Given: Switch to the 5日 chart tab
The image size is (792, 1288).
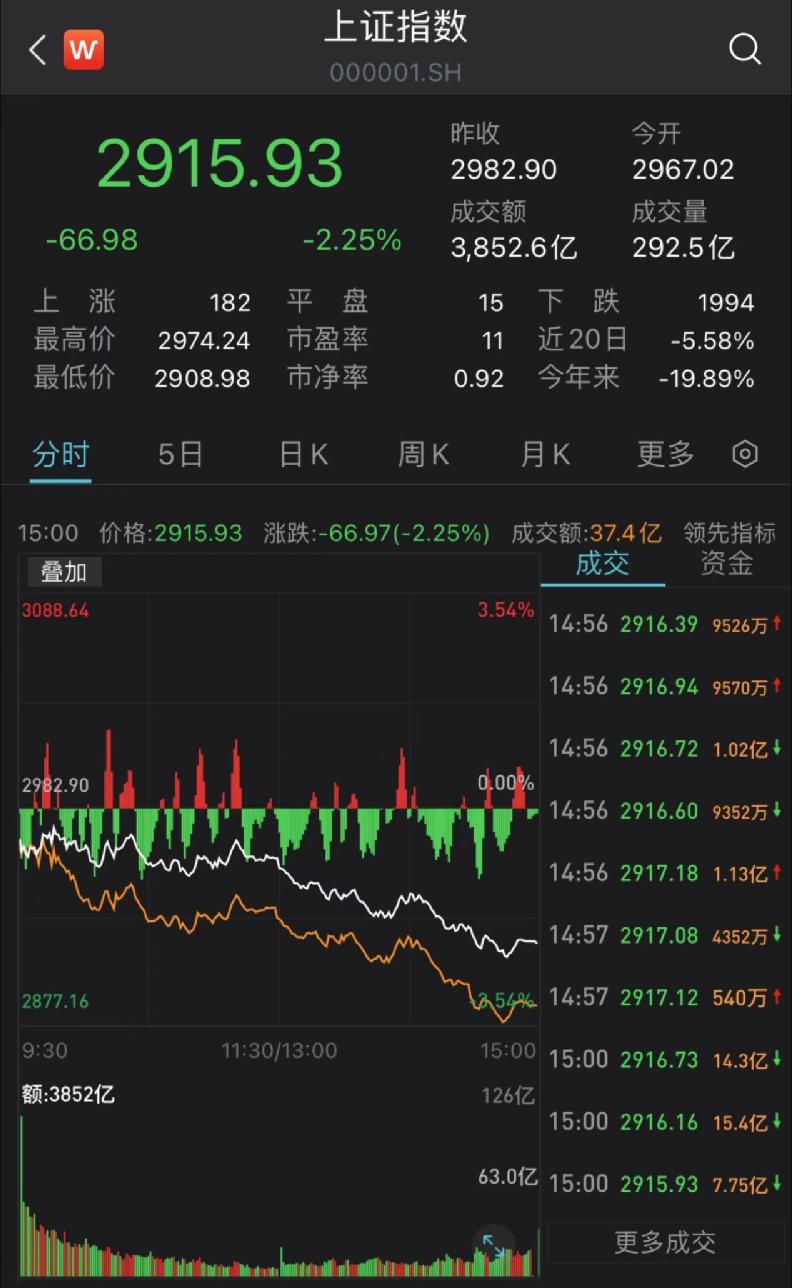Looking at the screenshot, I should pos(181,455).
